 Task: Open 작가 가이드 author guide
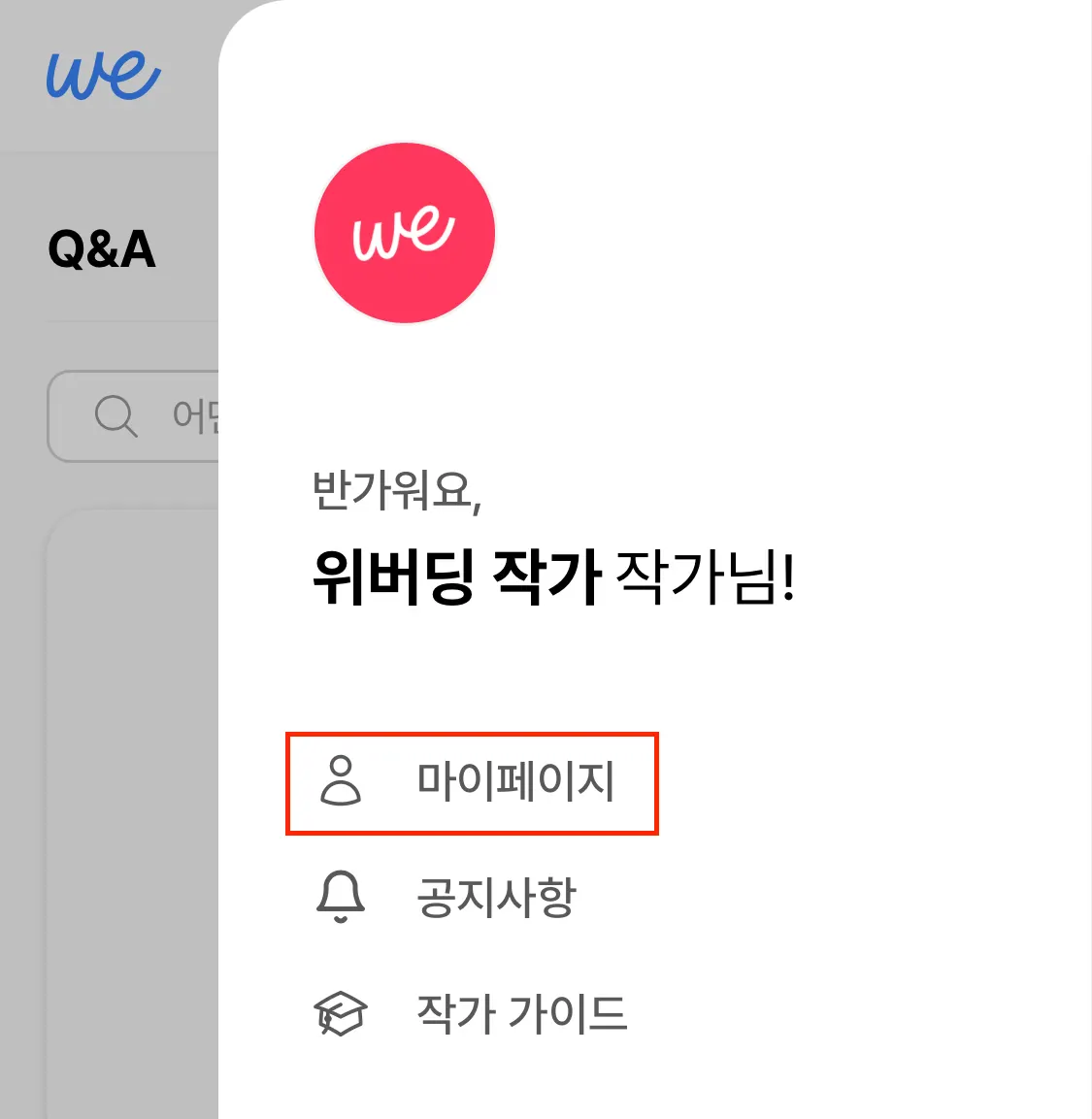tap(471, 1013)
